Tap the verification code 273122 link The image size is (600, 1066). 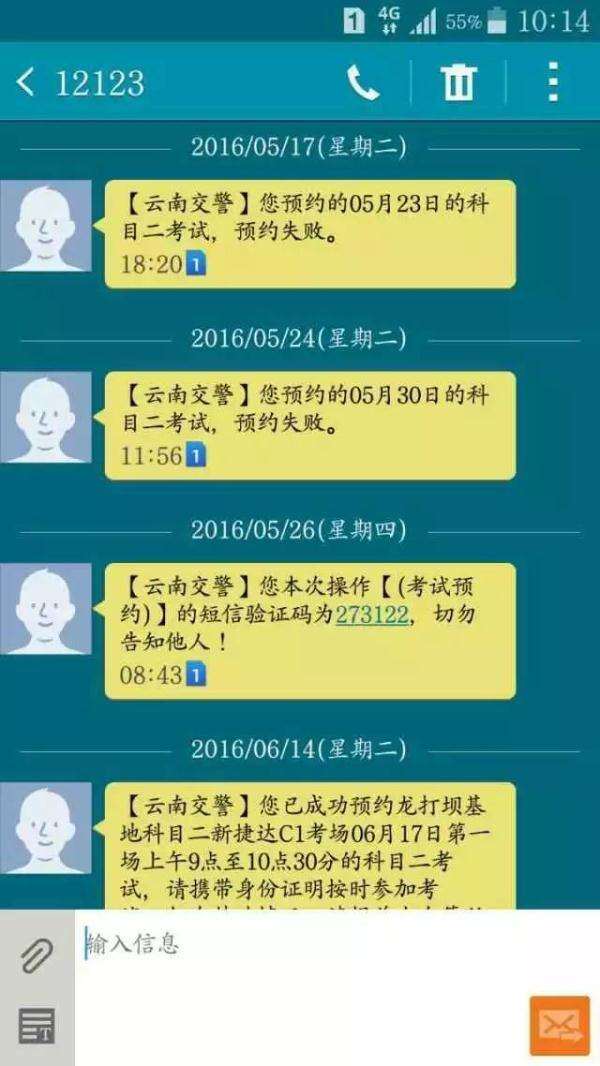pos(372,614)
